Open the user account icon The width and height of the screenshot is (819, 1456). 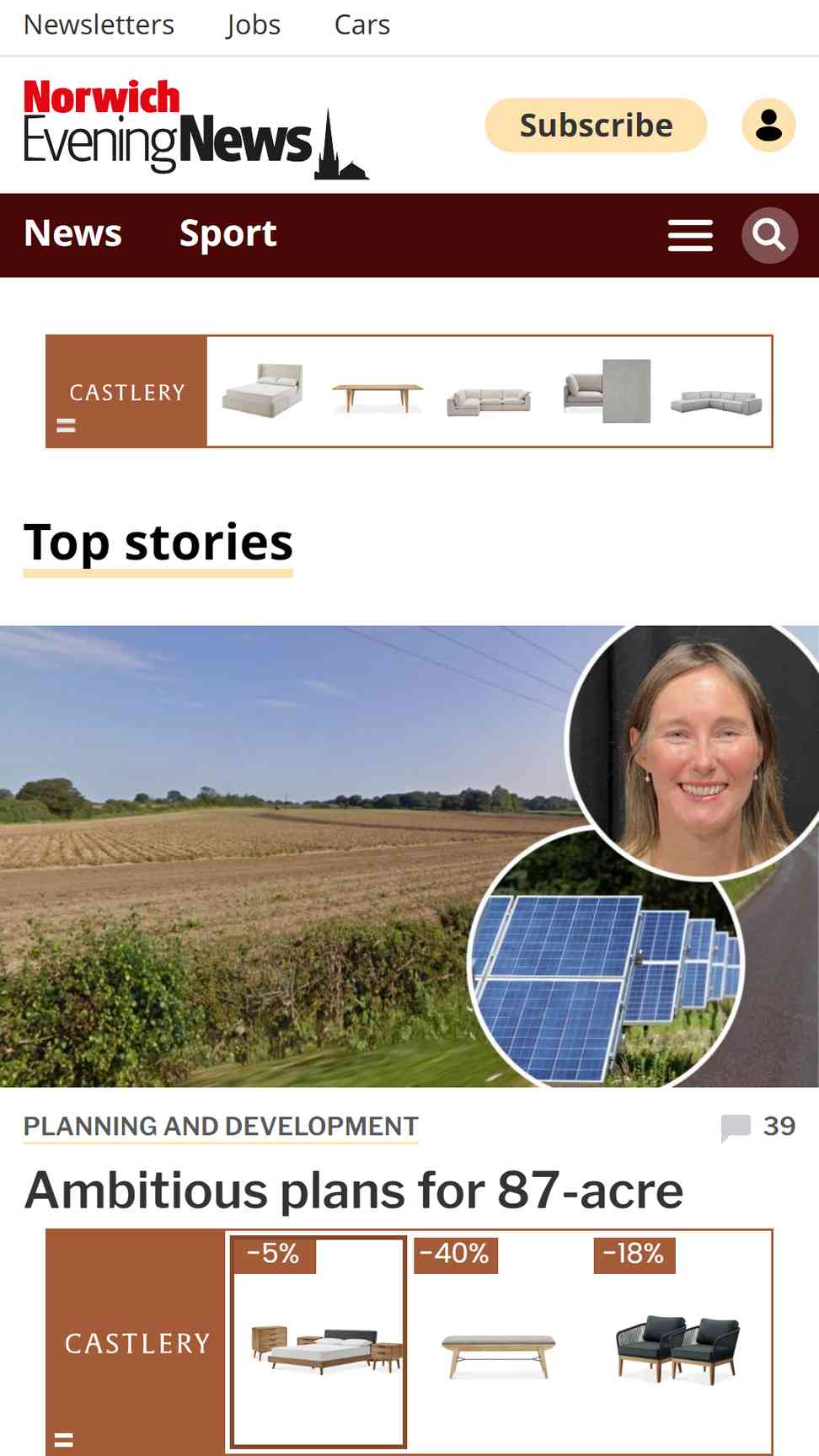768,125
